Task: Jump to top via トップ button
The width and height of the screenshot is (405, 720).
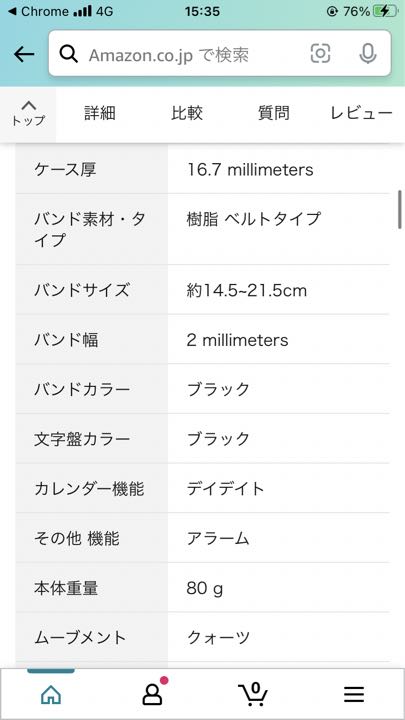Action: [28, 115]
